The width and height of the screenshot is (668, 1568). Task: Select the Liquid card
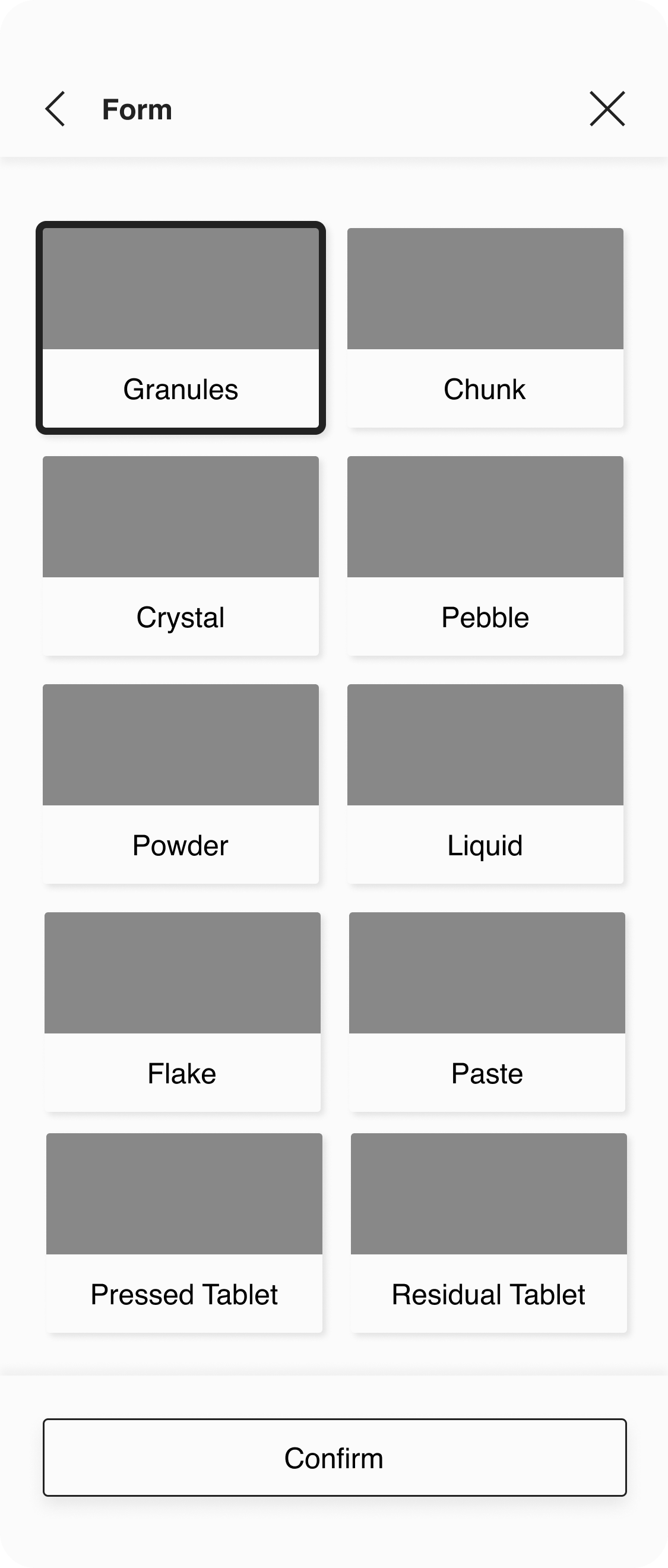click(485, 784)
